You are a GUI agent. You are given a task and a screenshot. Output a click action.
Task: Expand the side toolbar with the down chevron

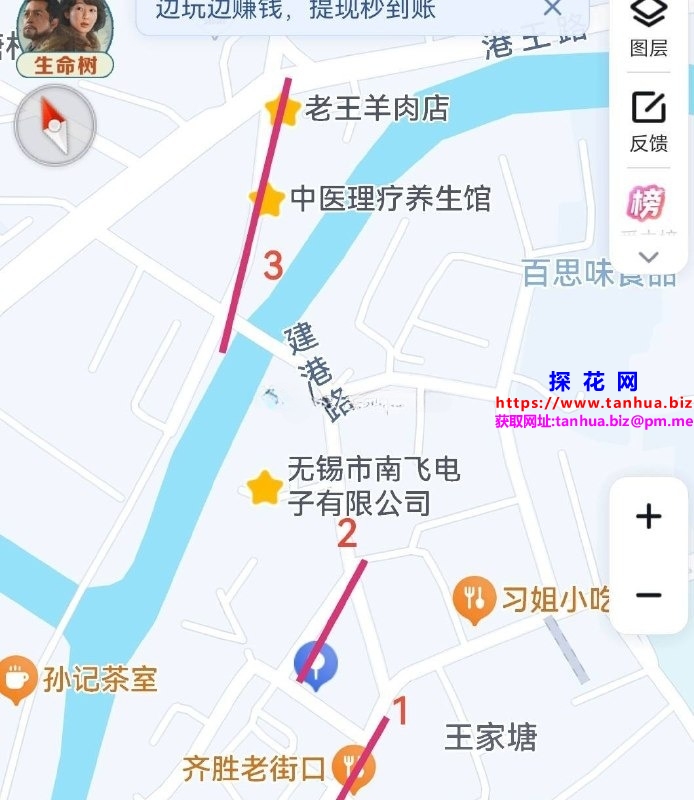(649, 257)
